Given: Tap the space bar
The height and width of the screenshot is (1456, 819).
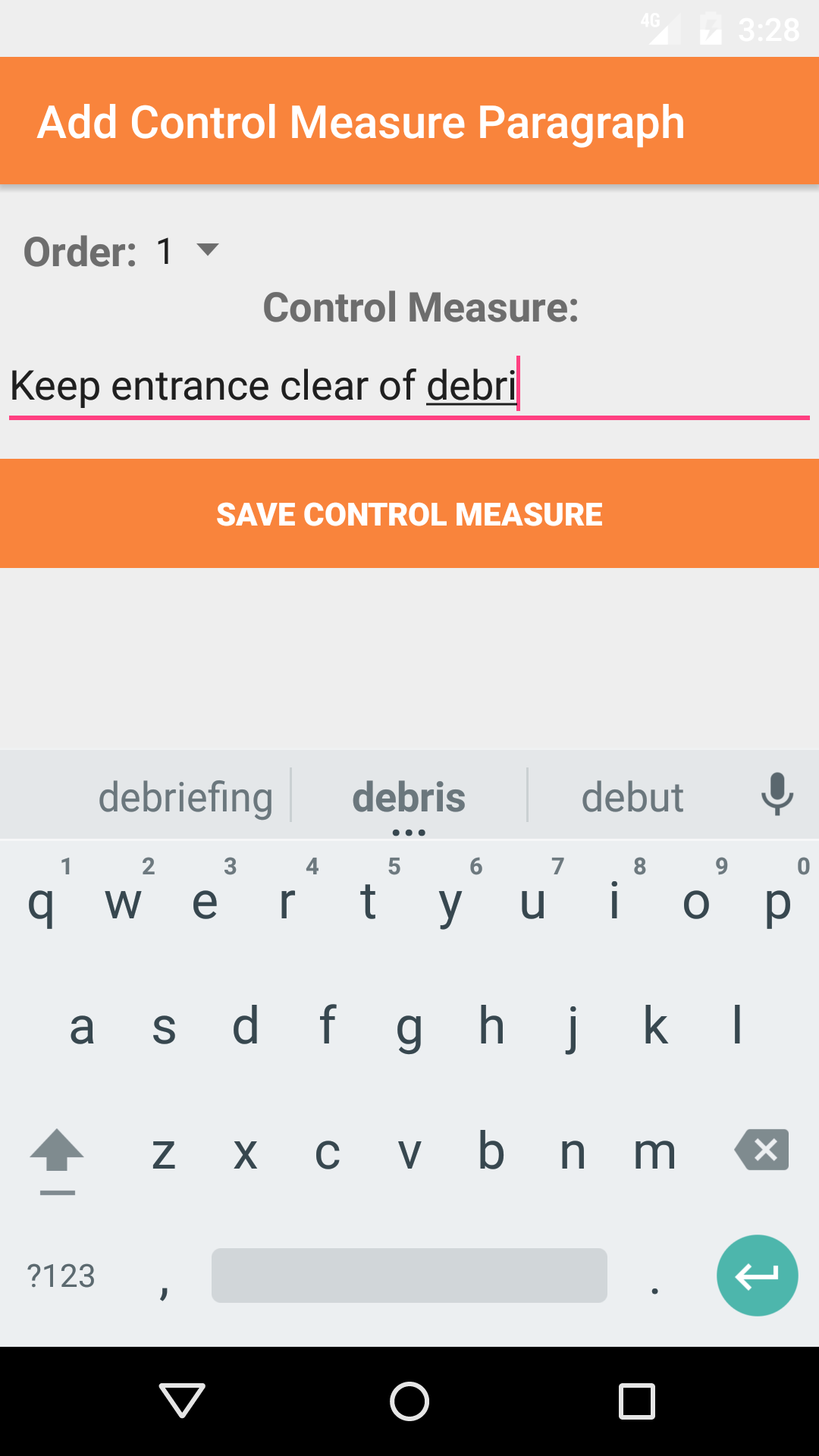Looking at the screenshot, I should (x=409, y=1276).
